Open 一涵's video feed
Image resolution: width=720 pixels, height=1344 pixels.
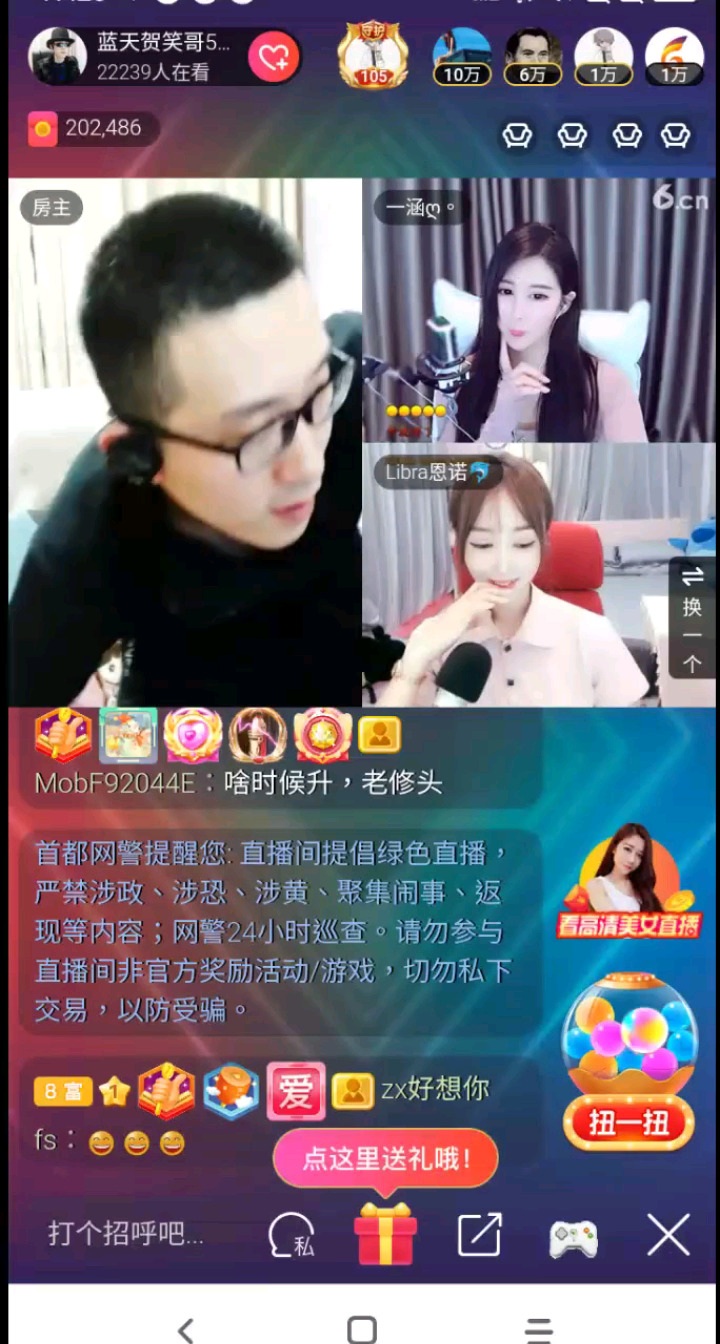coord(538,310)
